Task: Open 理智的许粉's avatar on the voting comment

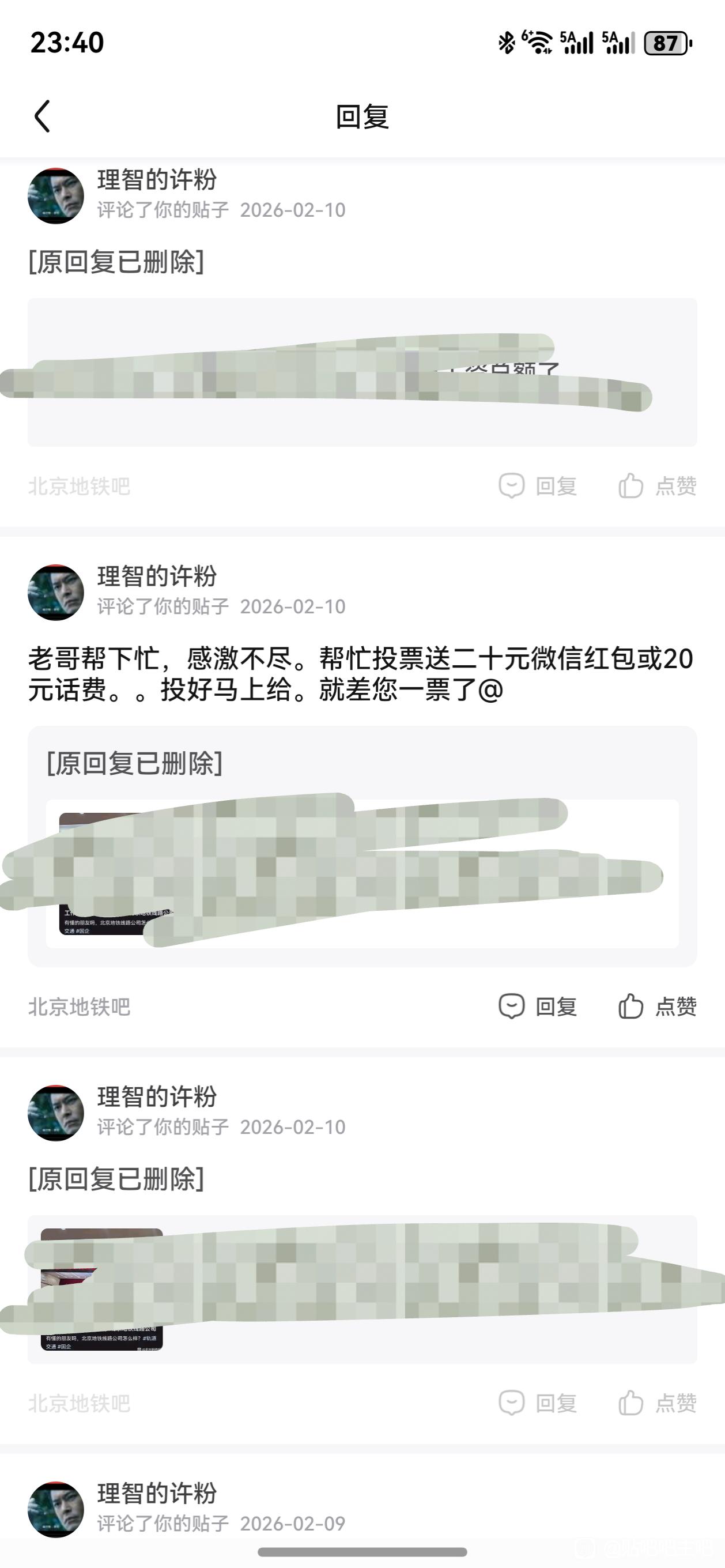Action: coord(56,592)
